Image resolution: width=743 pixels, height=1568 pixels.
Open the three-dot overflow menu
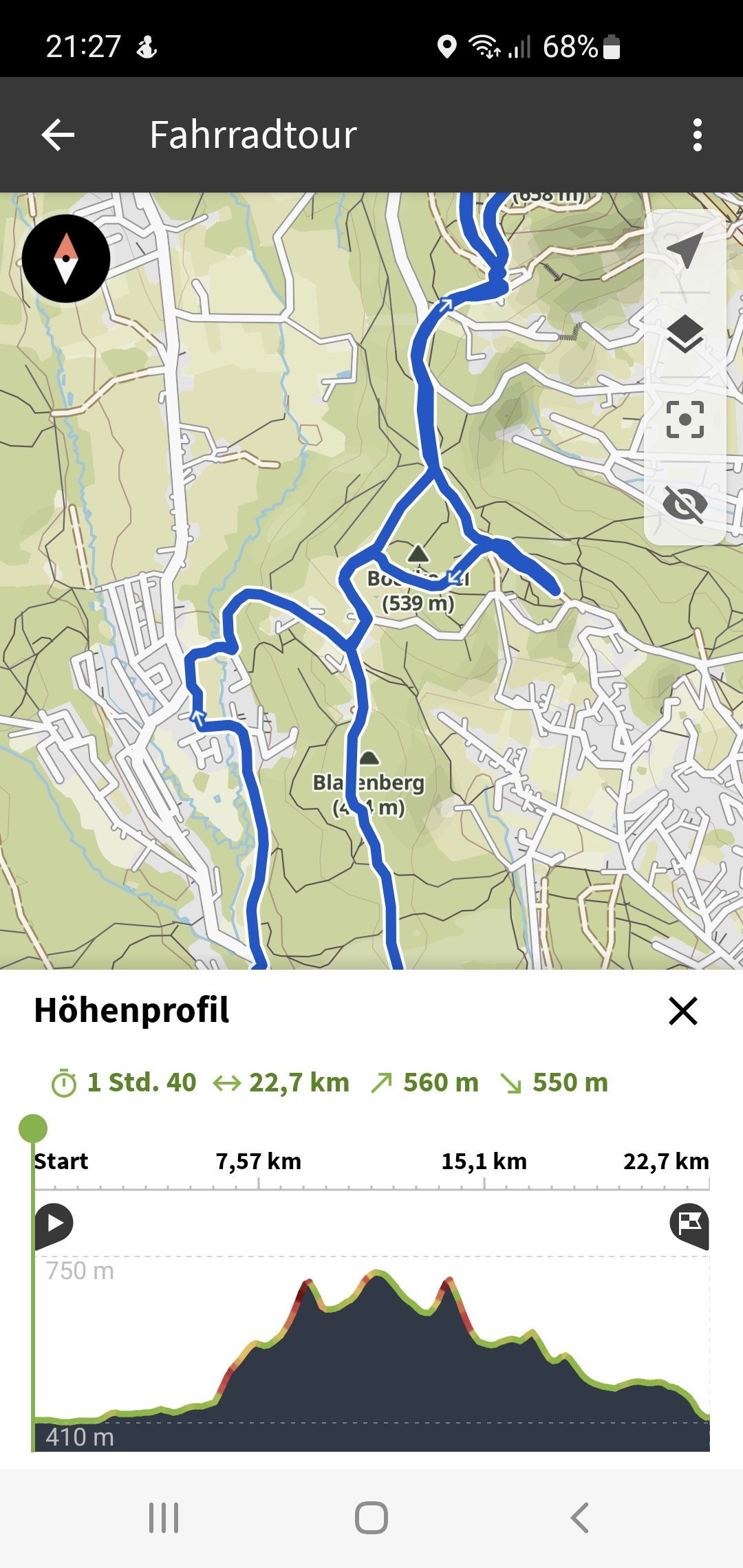(x=698, y=135)
